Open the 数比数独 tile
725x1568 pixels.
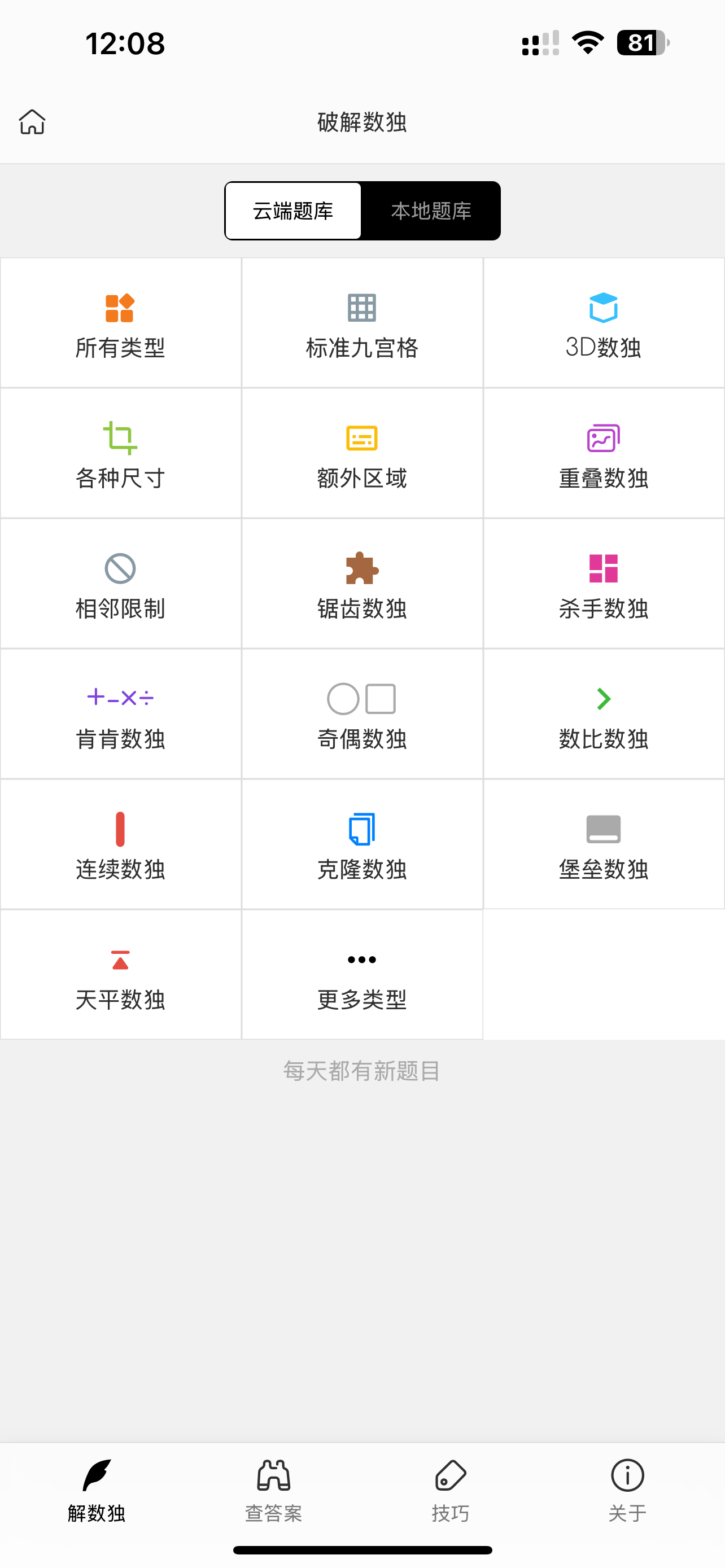603,713
